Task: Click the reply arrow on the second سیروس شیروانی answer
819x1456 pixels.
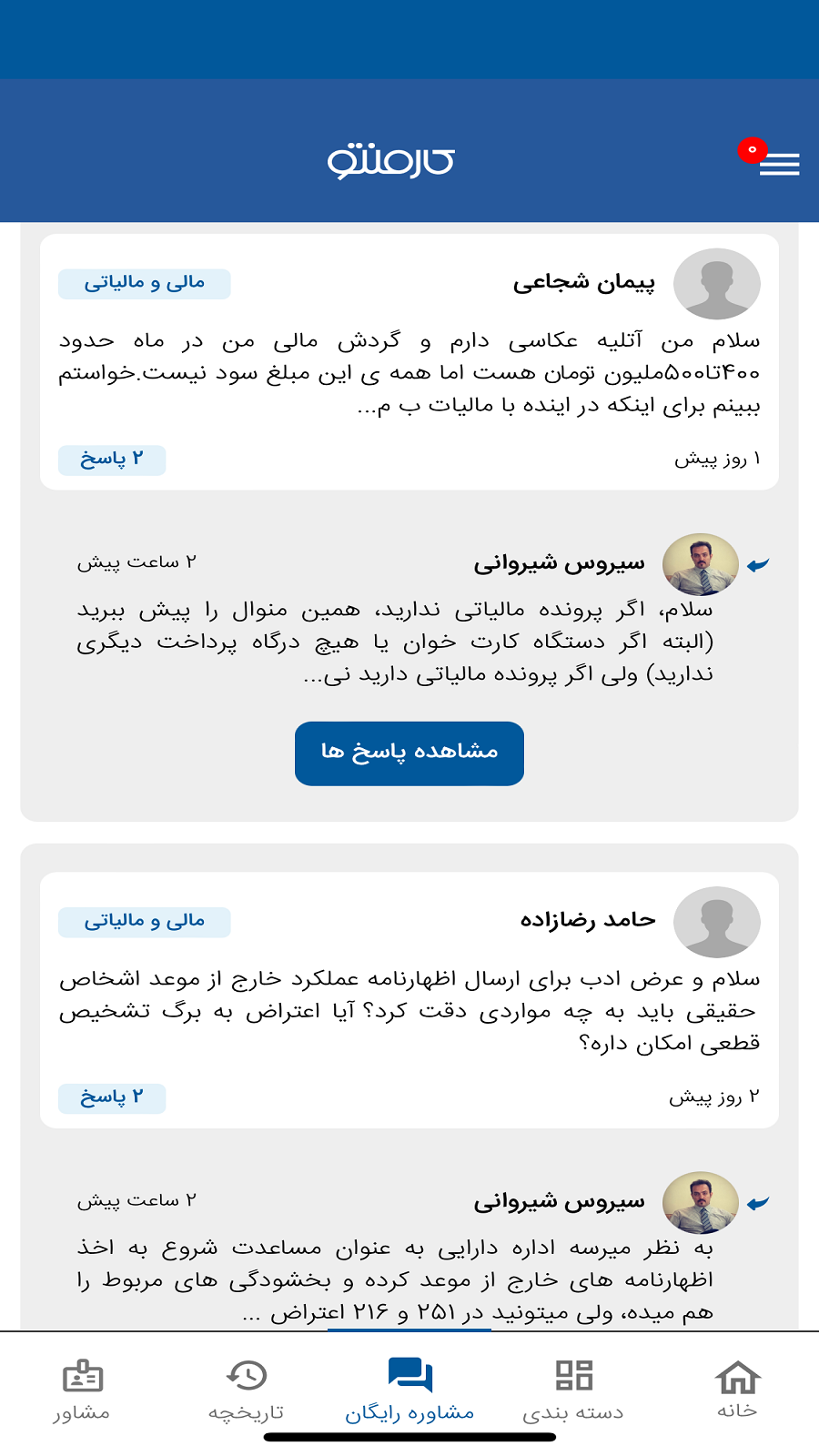Action: tap(759, 1201)
